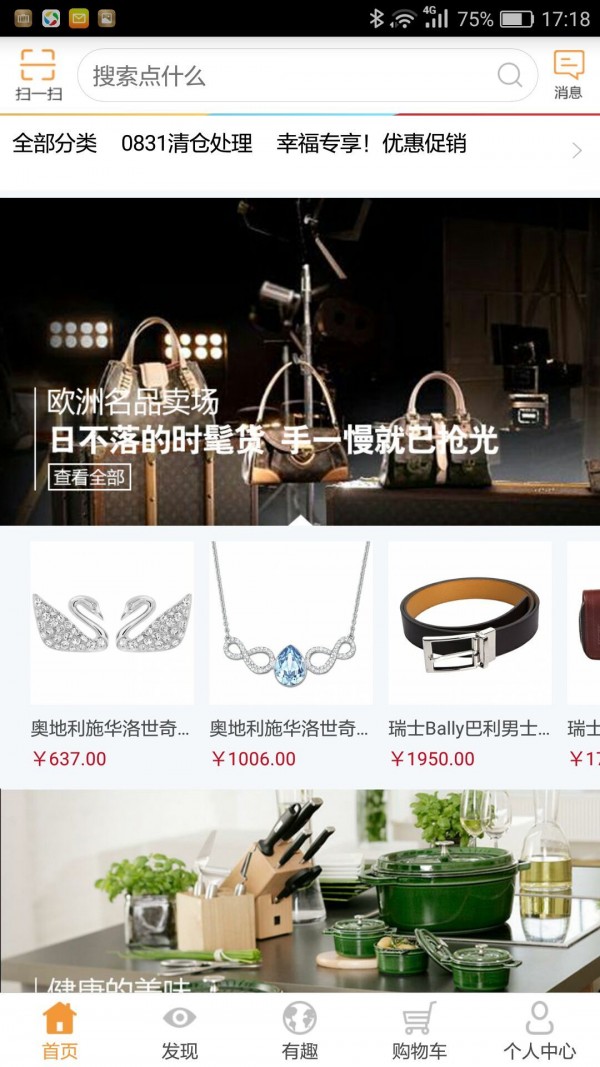Expand more categories with the right chevron
The width and height of the screenshot is (600, 1067).
tap(576, 151)
